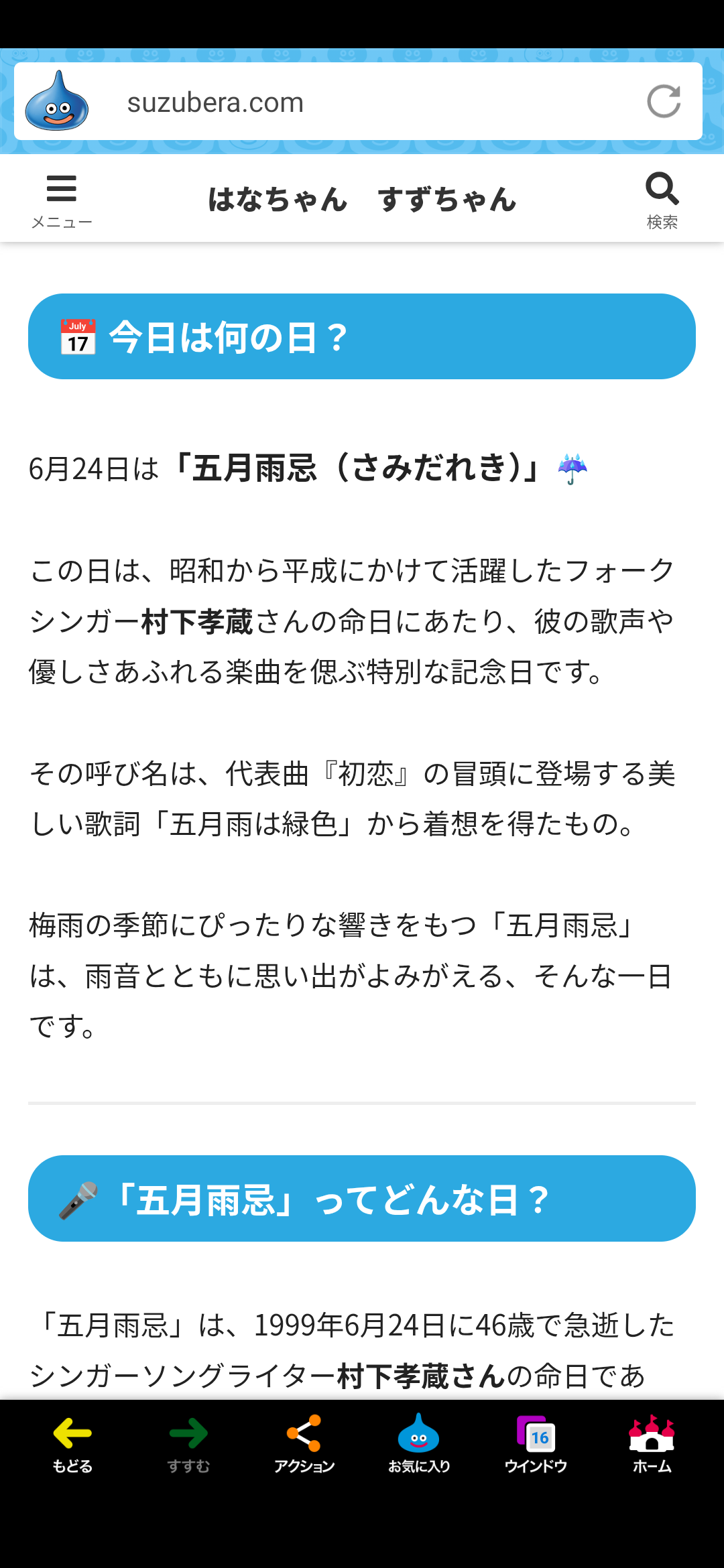Image resolution: width=724 pixels, height=1568 pixels.
Task: Go forward with the すすむ arrow
Action: point(188,1444)
